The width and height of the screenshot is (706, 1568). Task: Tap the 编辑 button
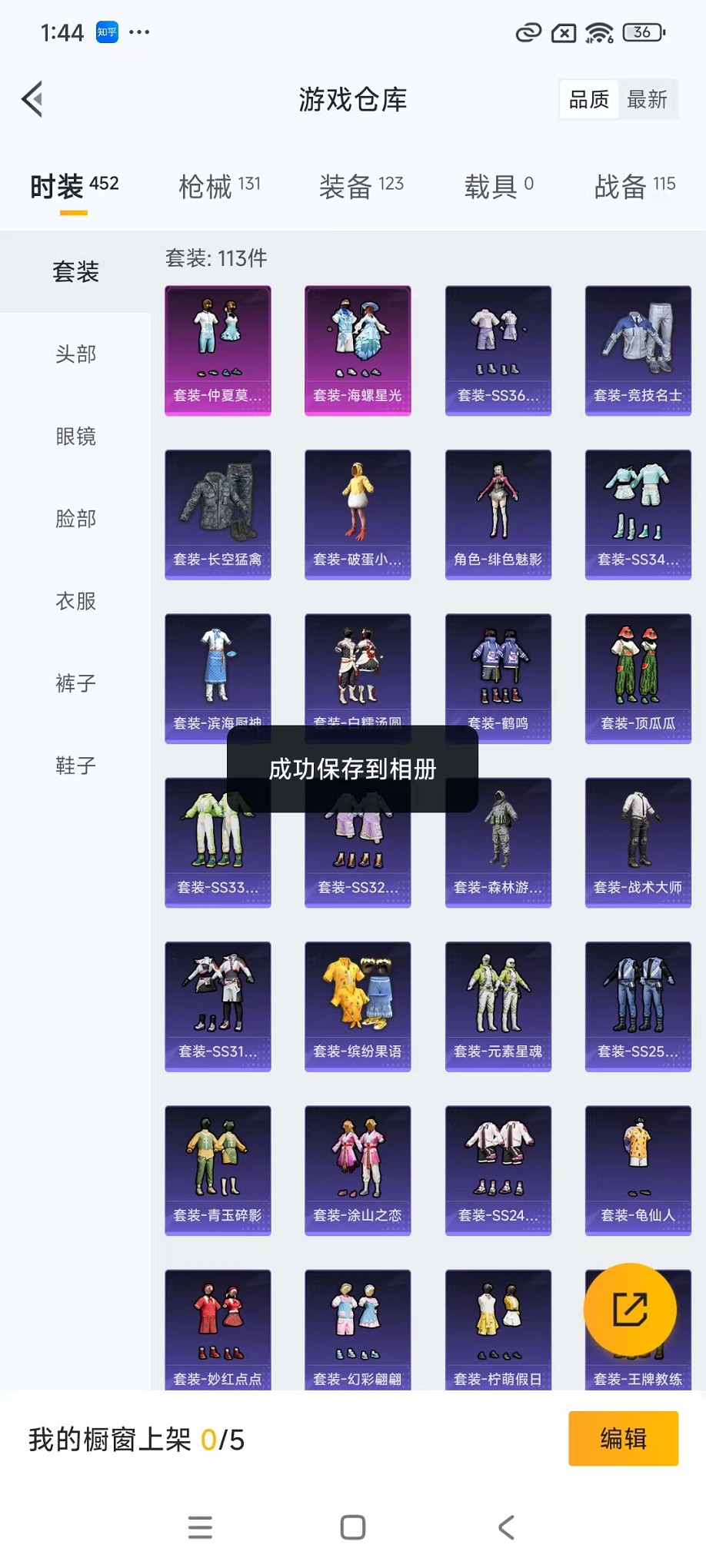(623, 1439)
